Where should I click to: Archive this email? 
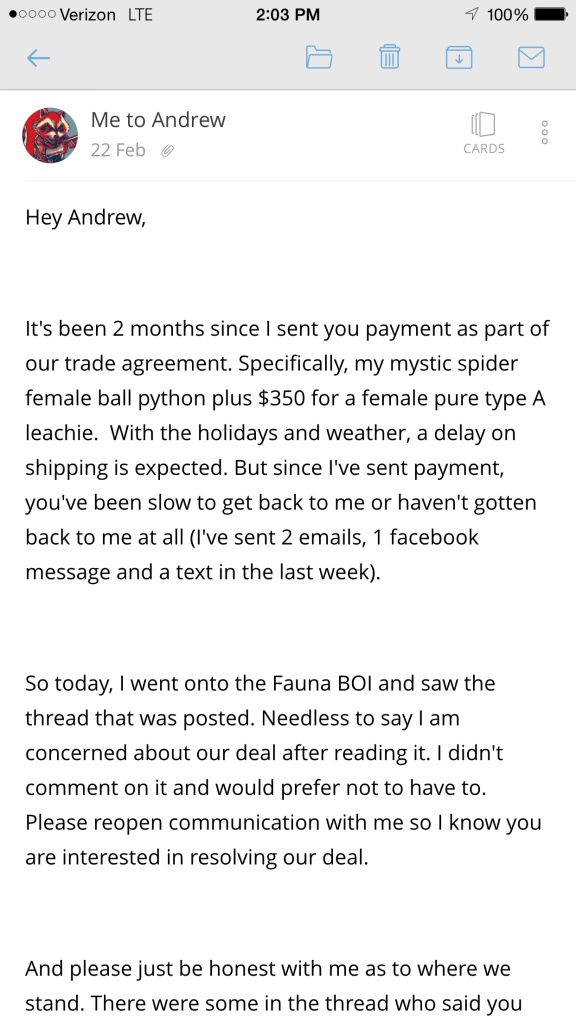459,58
